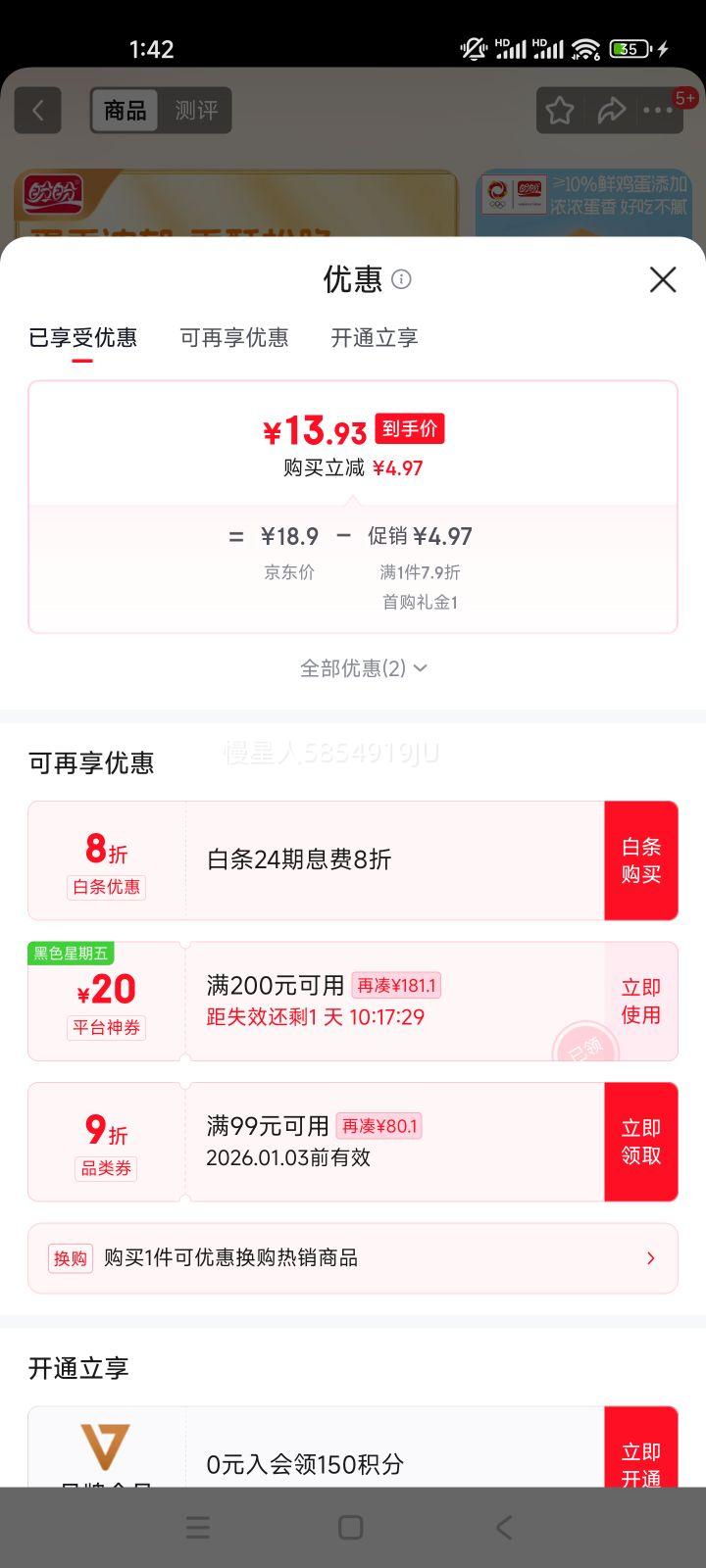The width and height of the screenshot is (706, 1568).
Task: Tap 立即领取 on the 9折 品类券
Action: (641, 1141)
